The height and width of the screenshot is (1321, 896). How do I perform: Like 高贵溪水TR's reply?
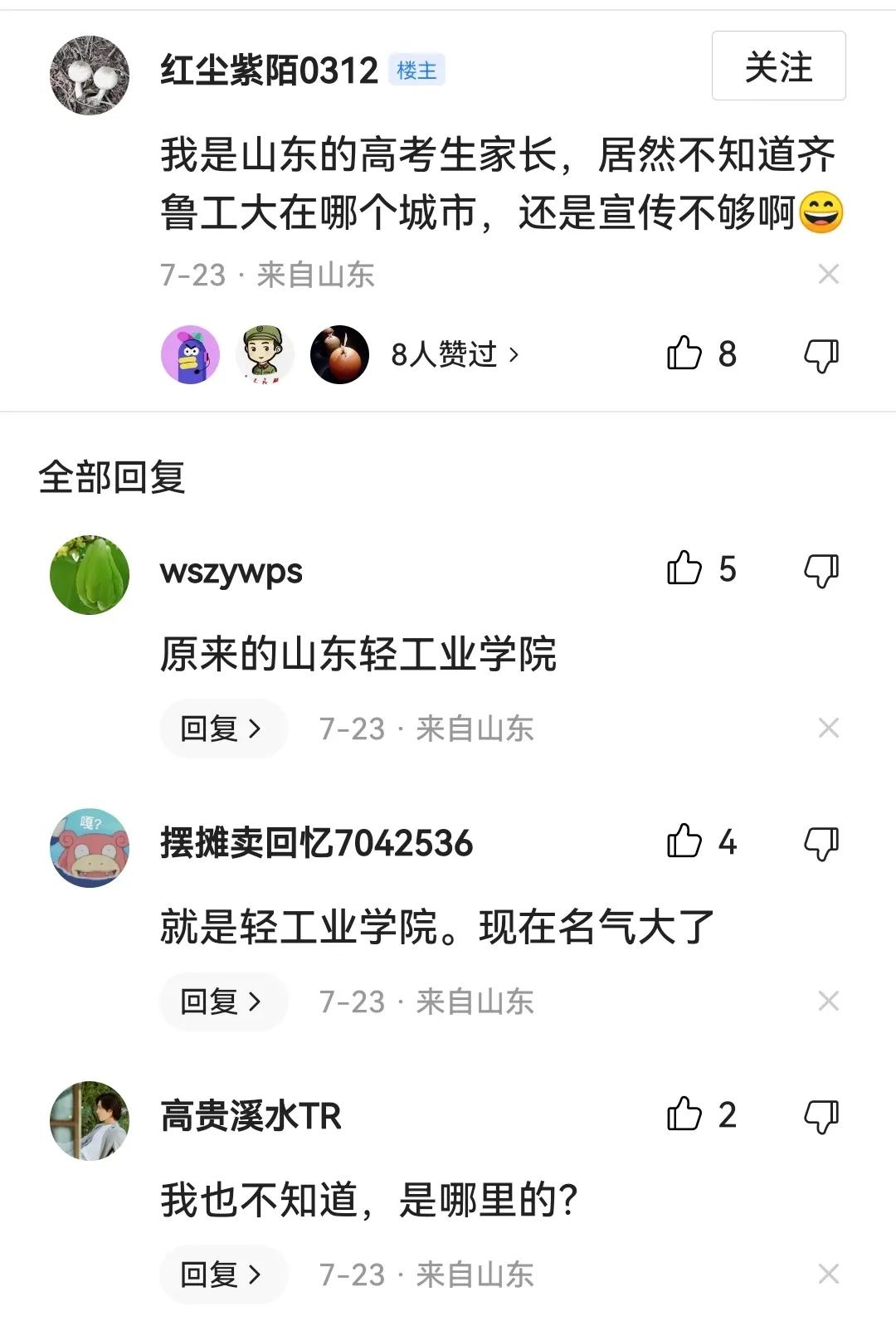pyautogui.click(x=684, y=1114)
